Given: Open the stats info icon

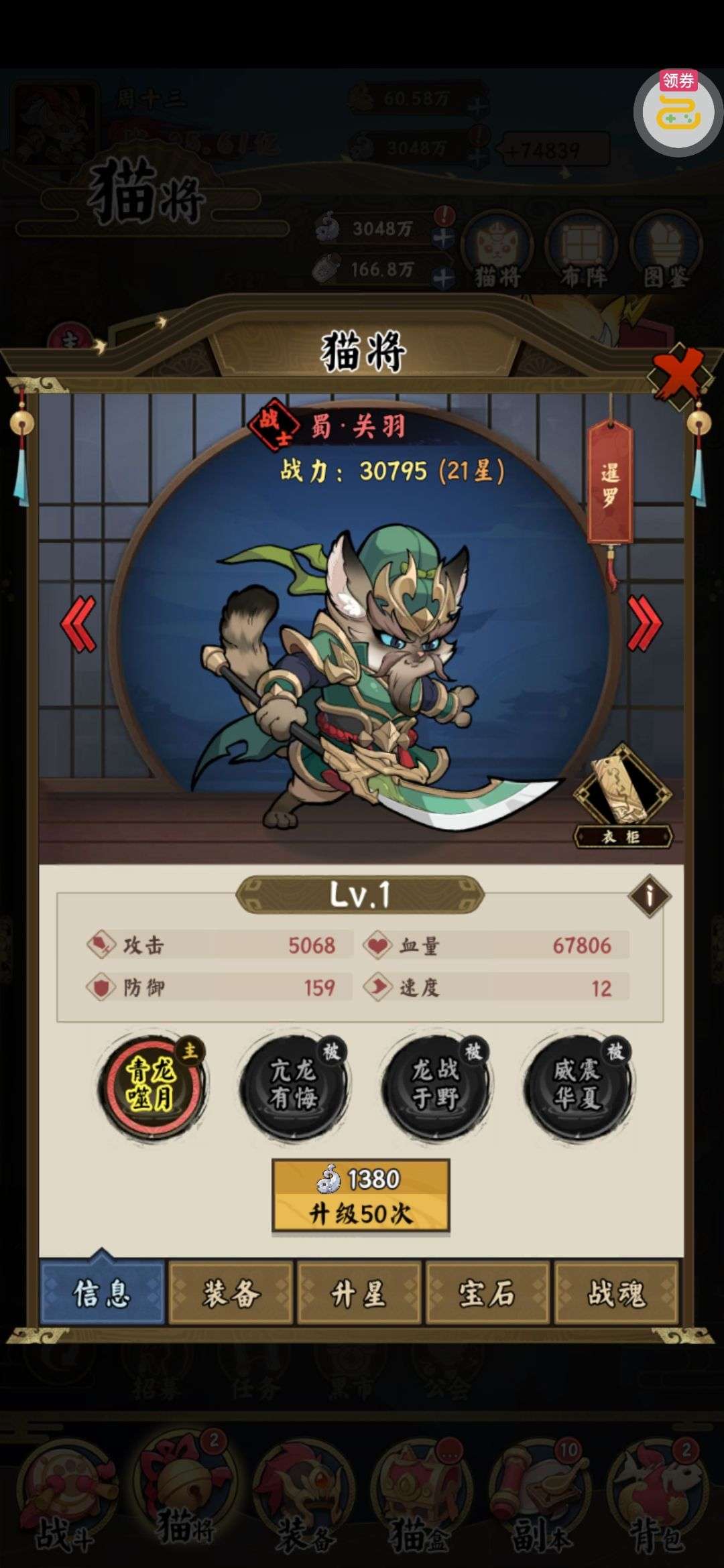Looking at the screenshot, I should (649, 895).
